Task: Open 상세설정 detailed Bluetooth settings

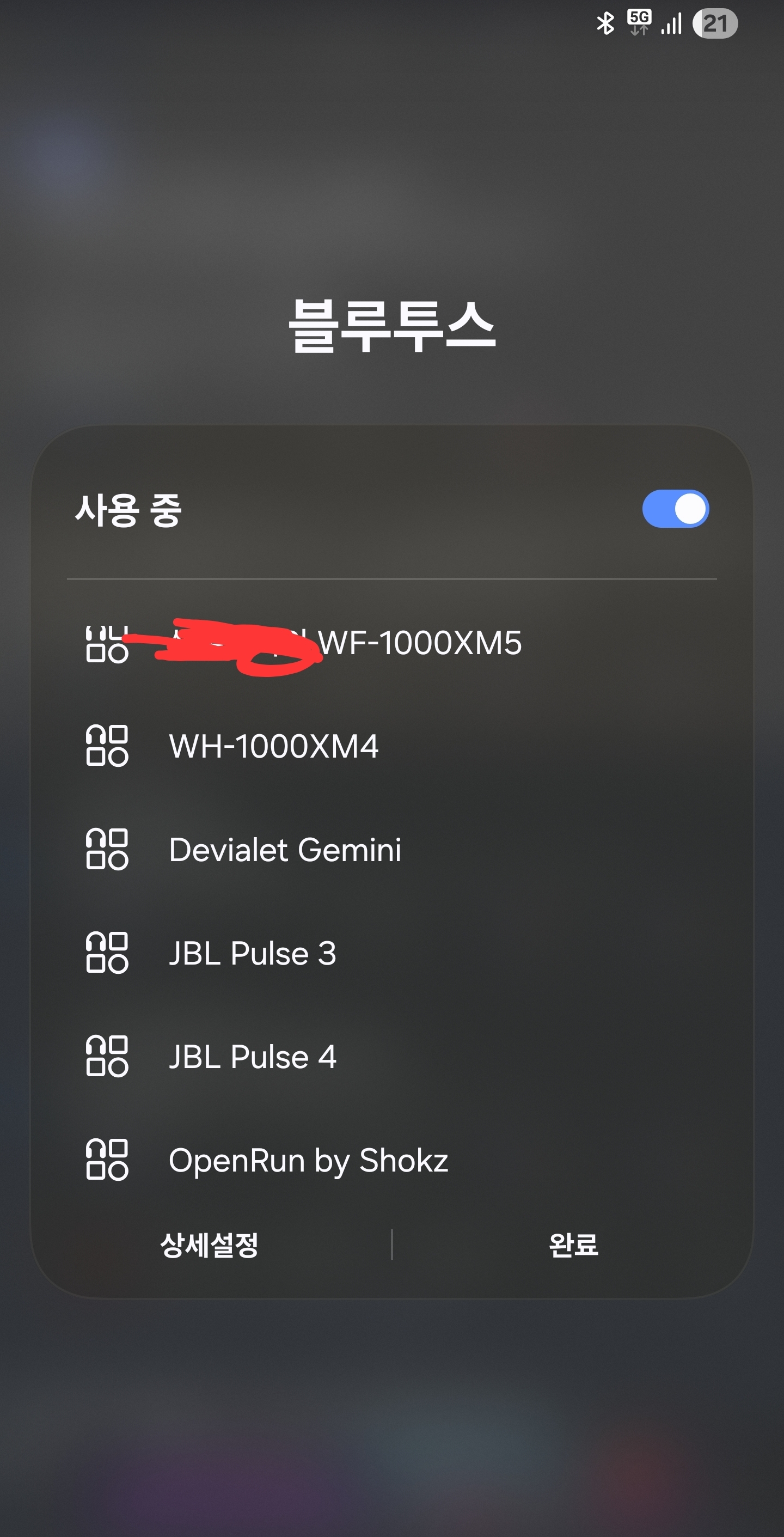Action: 210,1245
